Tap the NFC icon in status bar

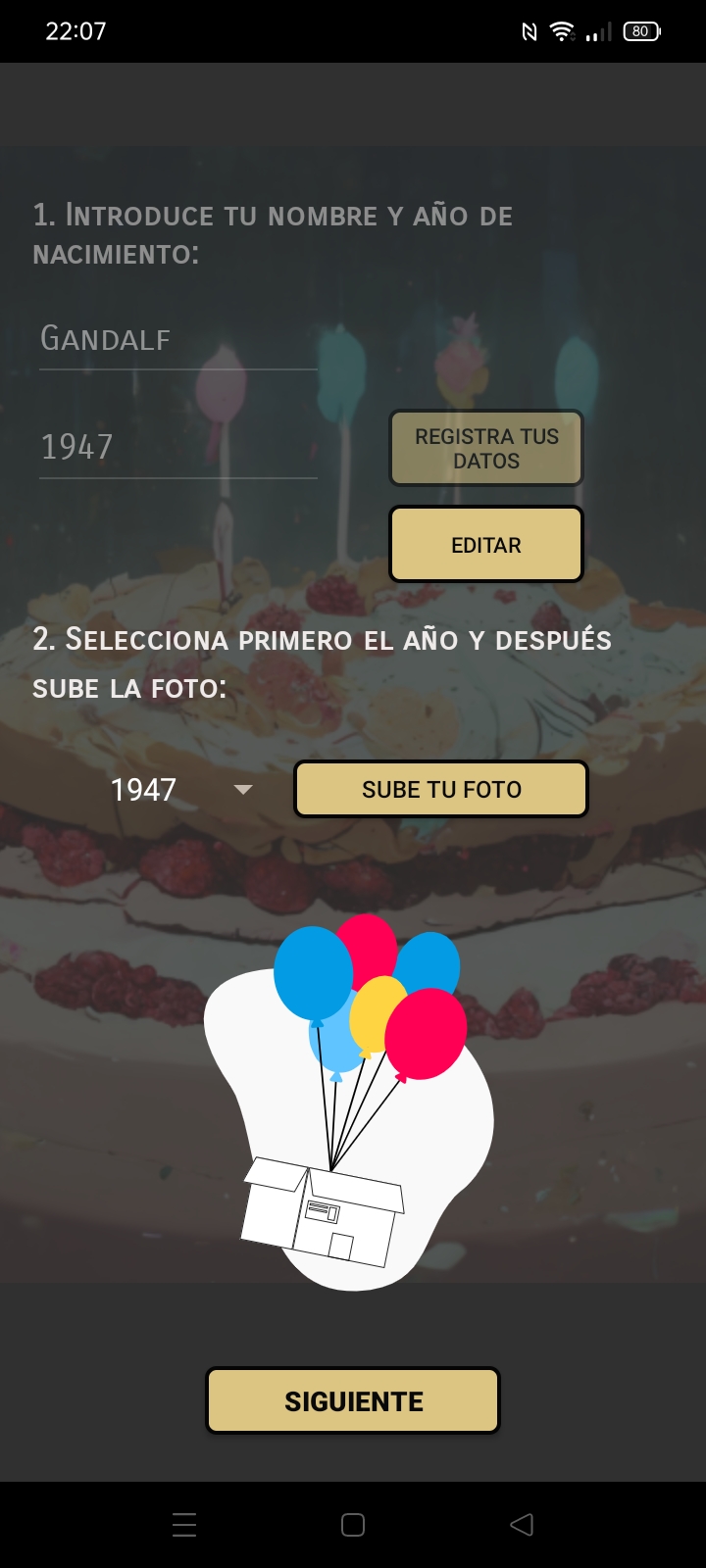pos(529,30)
